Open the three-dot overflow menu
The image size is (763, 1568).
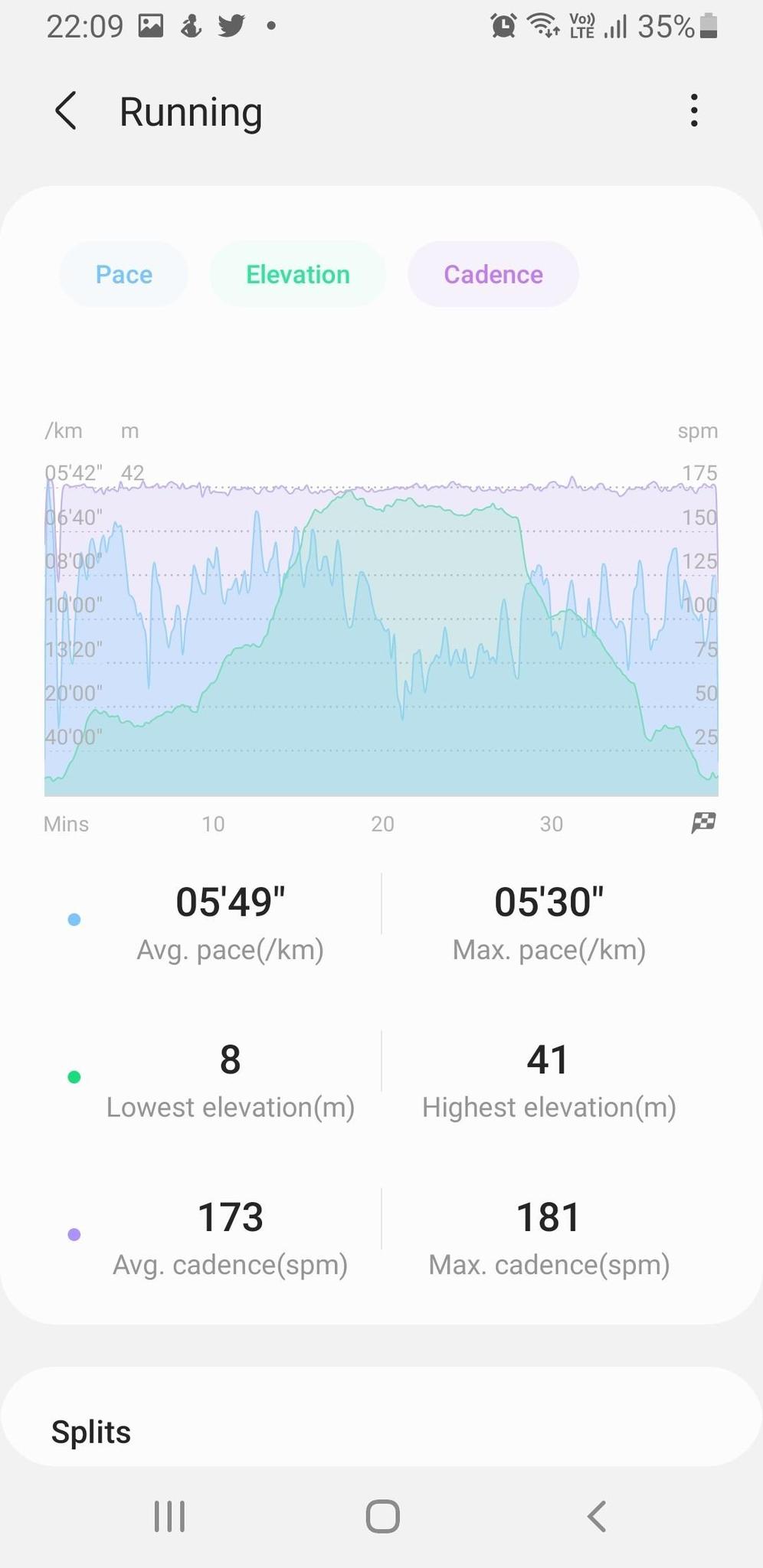click(693, 111)
